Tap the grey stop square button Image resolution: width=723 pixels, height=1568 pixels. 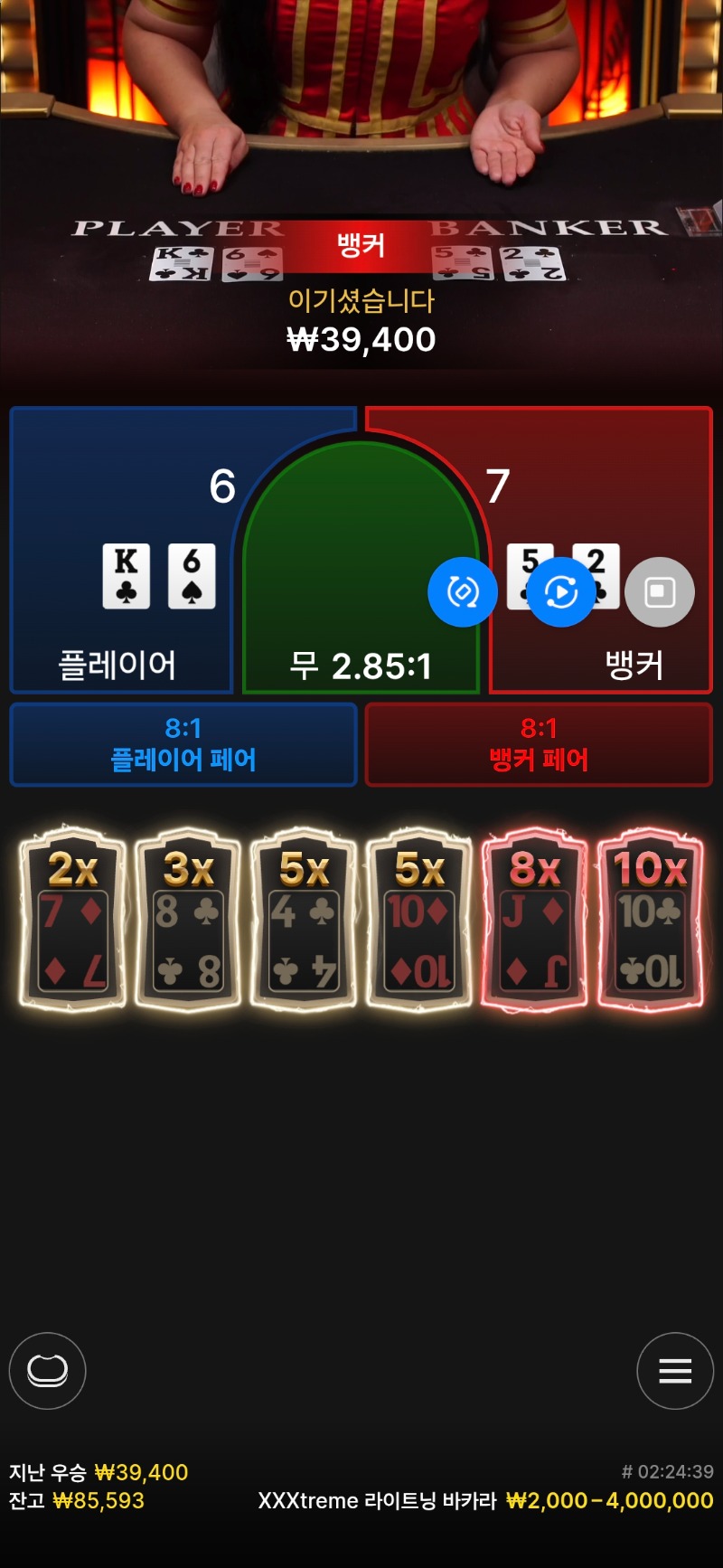660,592
